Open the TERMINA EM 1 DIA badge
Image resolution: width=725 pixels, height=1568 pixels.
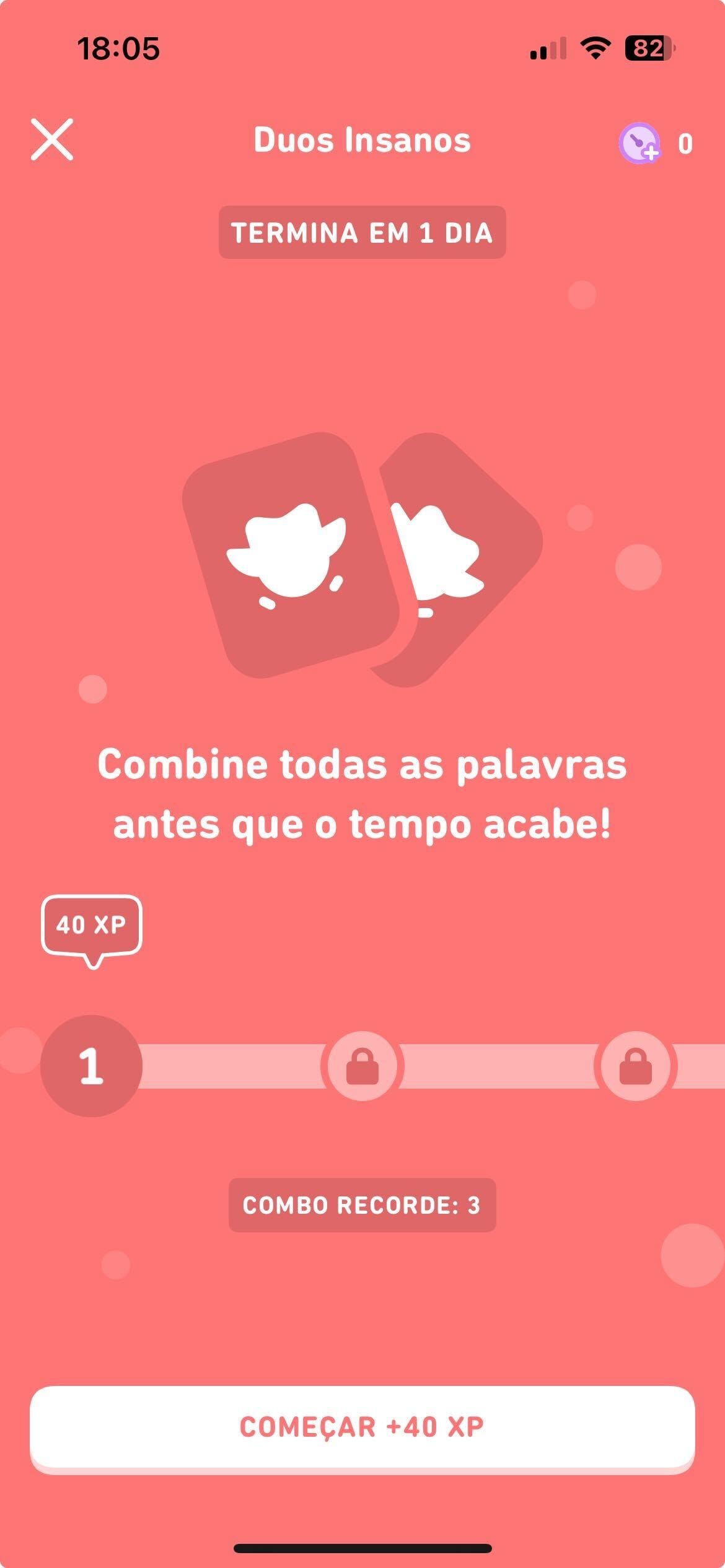(362, 232)
